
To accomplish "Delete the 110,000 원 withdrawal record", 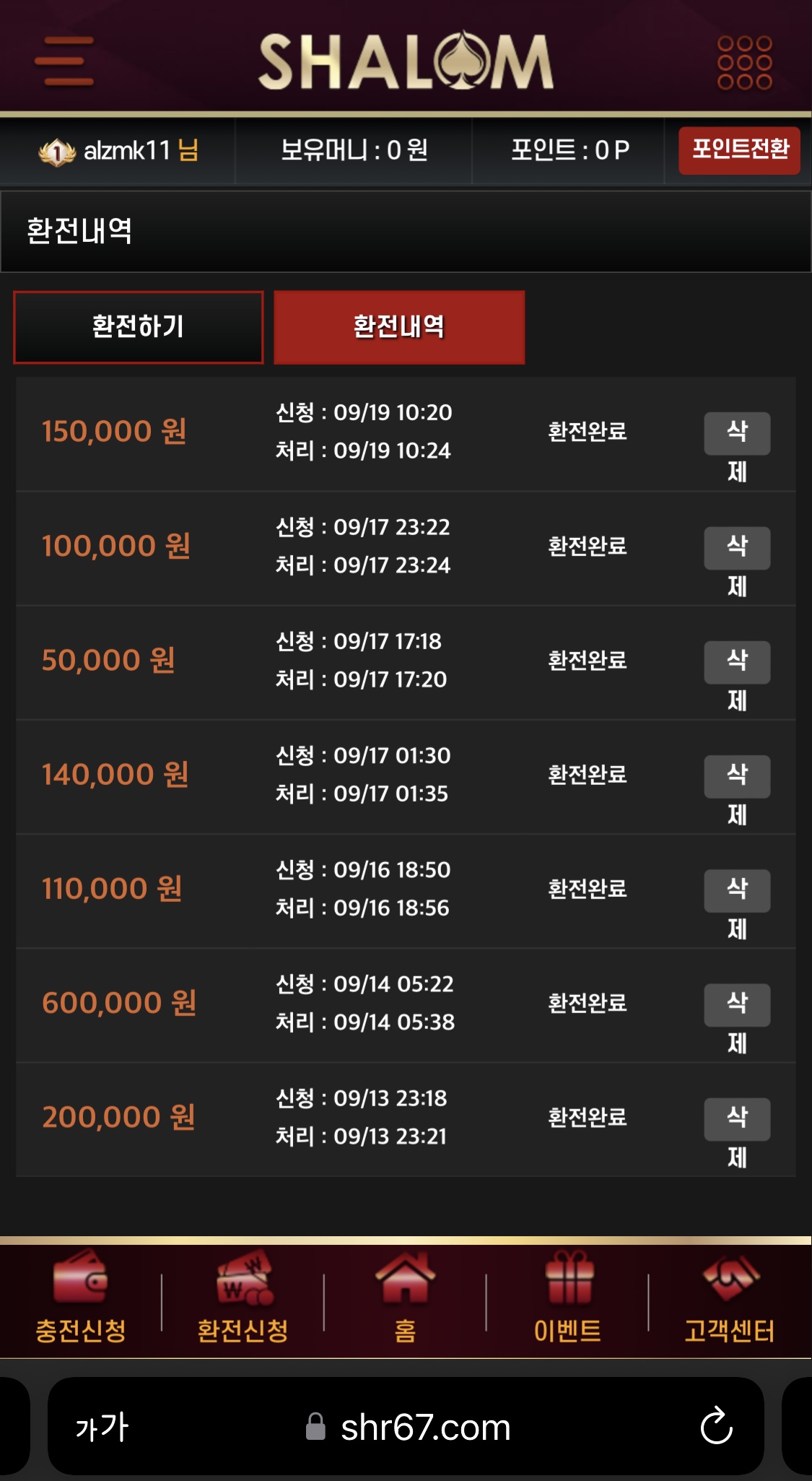I will [x=737, y=890].
